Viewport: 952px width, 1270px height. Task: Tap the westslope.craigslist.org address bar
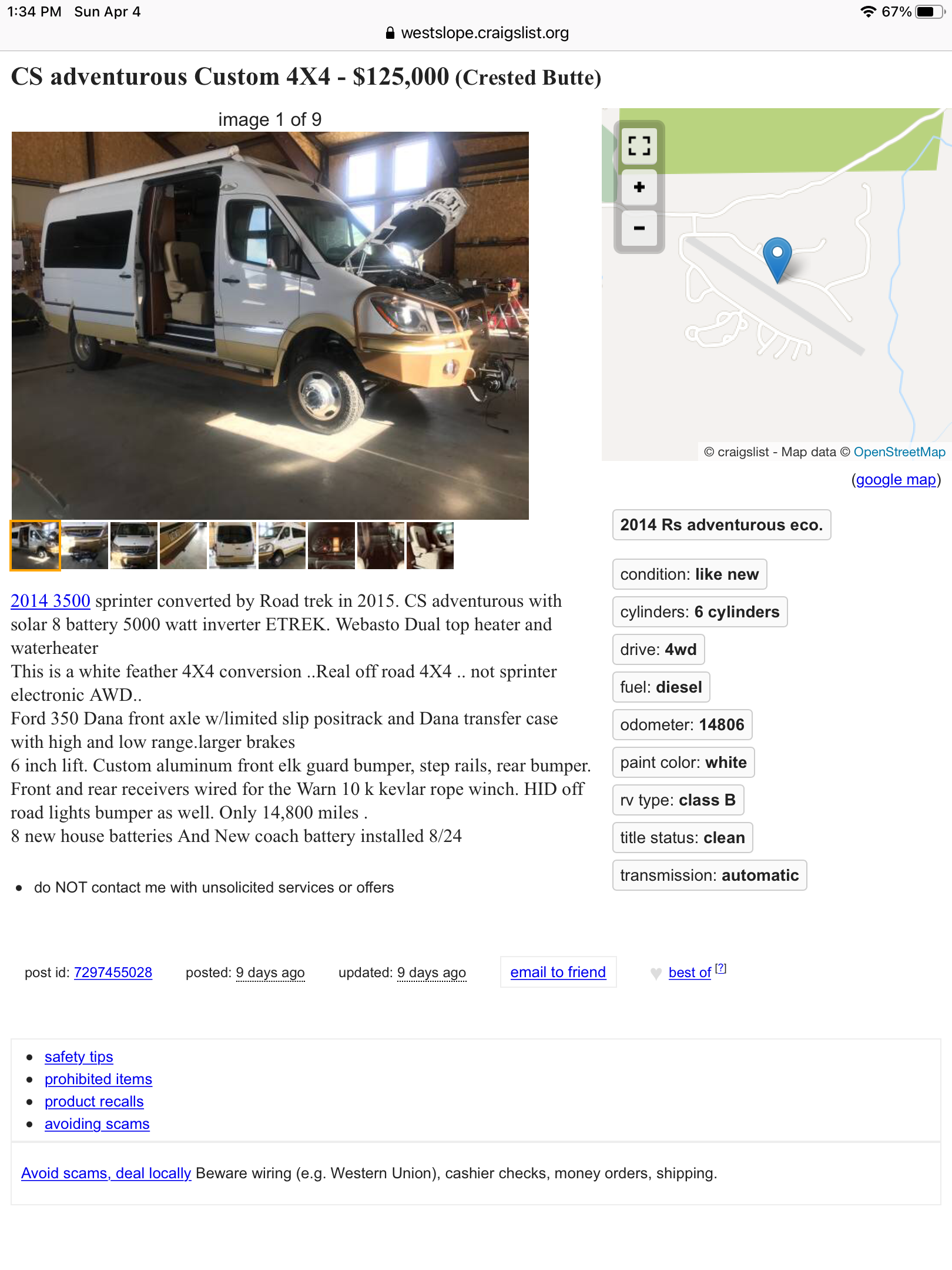[476, 33]
